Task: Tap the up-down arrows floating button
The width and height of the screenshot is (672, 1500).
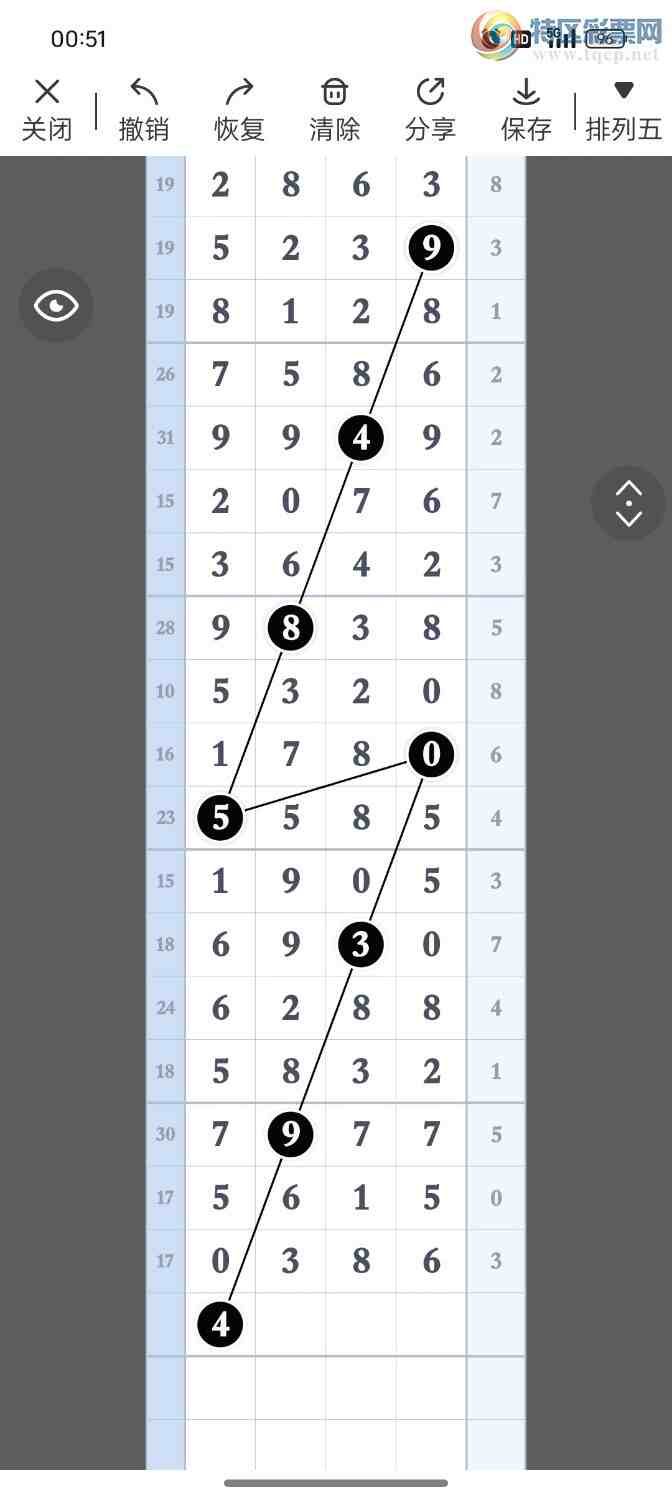Action: 628,503
